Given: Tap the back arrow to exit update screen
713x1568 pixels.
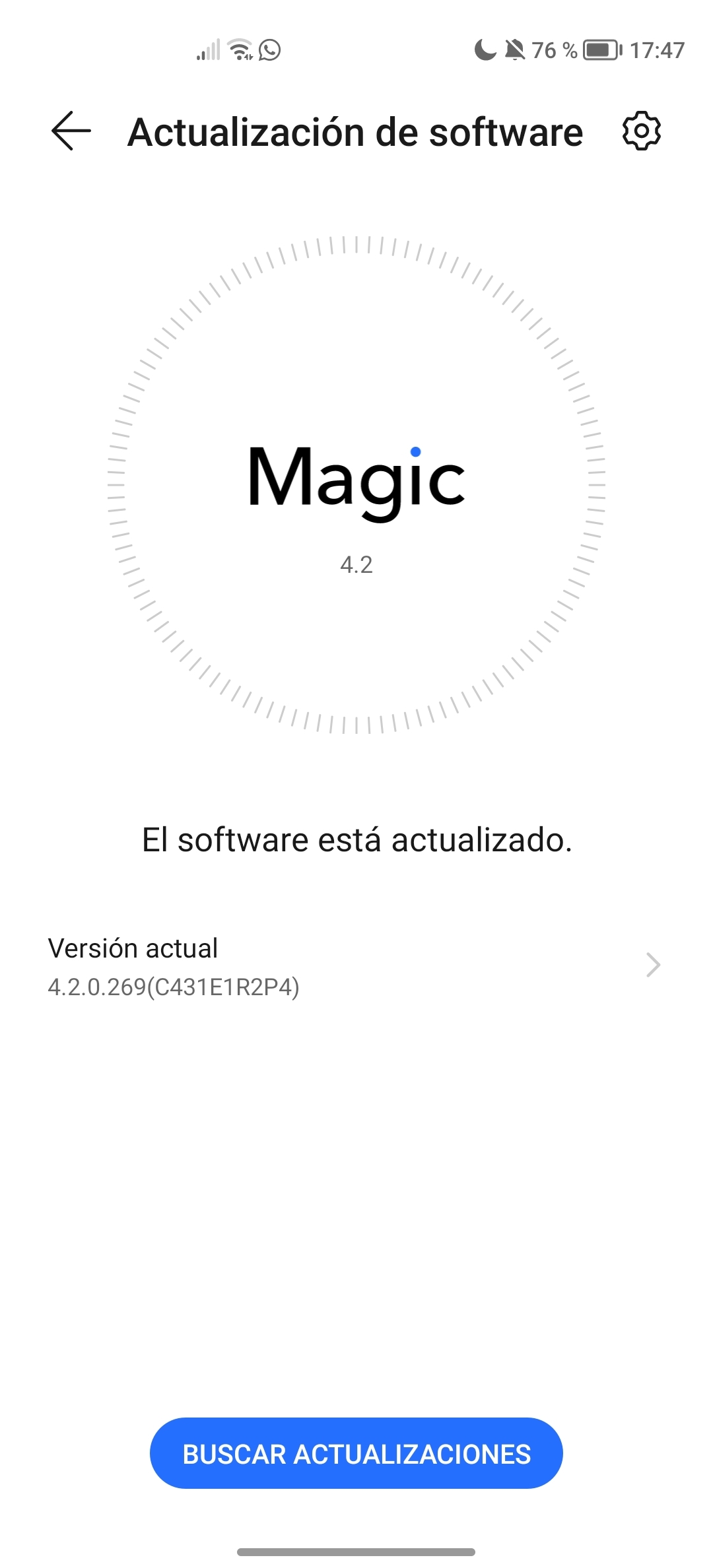Looking at the screenshot, I should tap(71, 131).
